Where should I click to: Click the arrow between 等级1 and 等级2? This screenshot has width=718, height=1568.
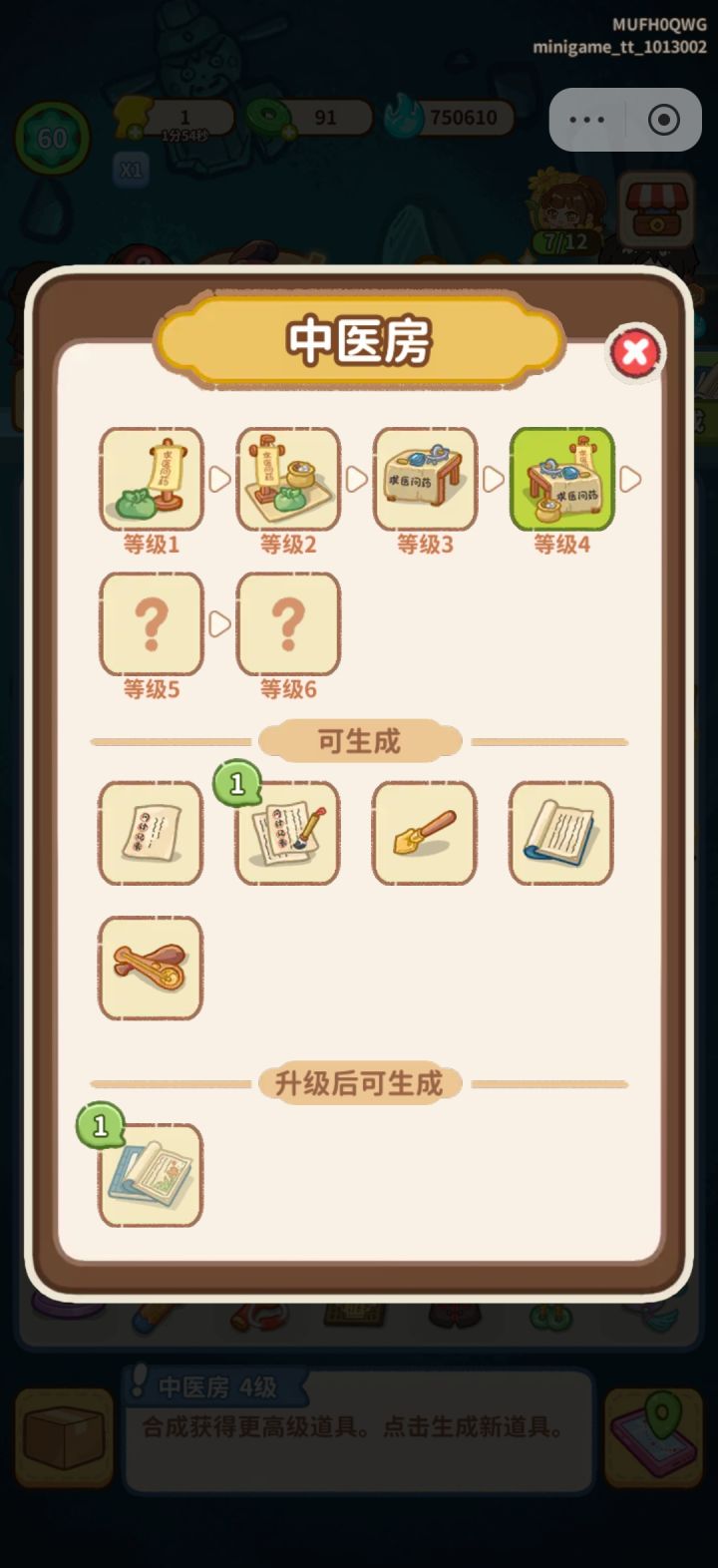(219, 480)
